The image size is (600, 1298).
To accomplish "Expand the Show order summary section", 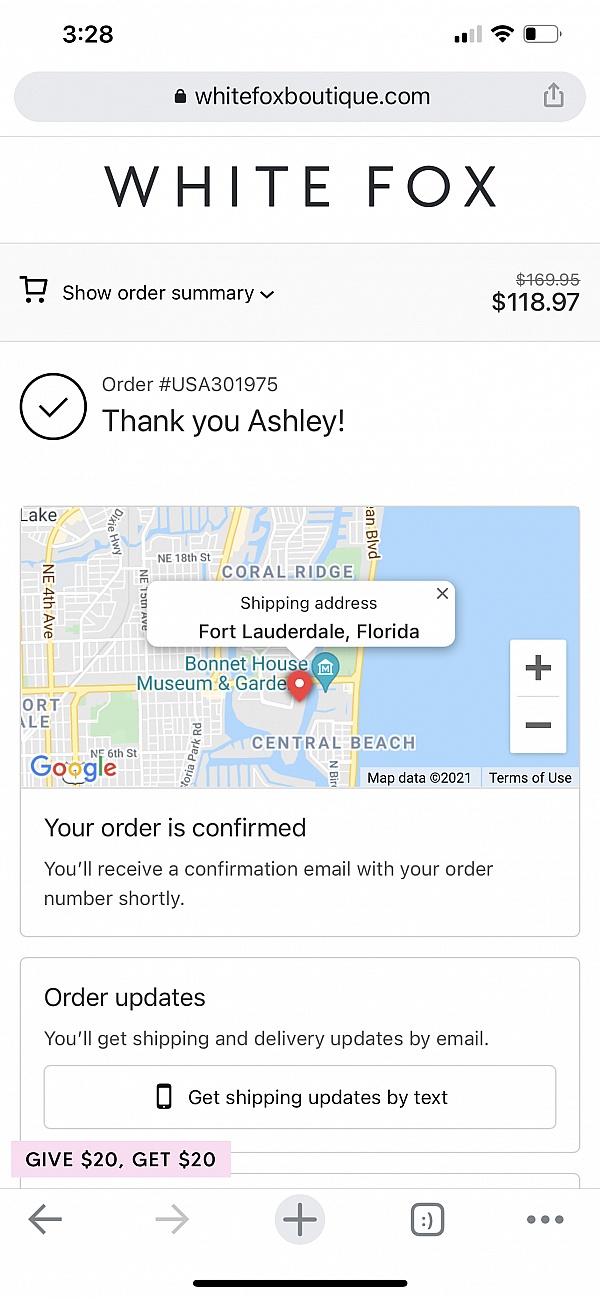I will click(x=168, y=293).
